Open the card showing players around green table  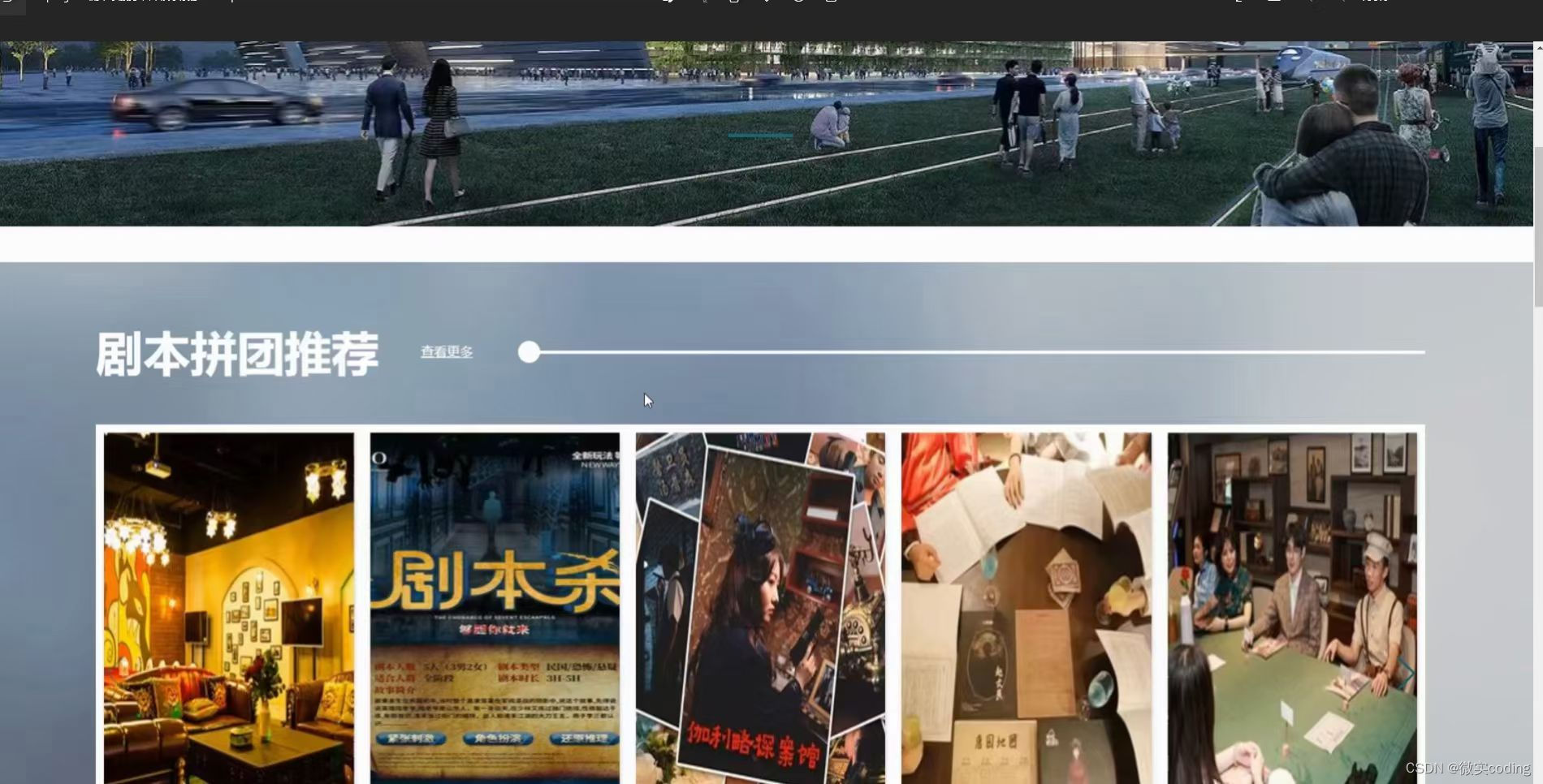click(1292, 607)
